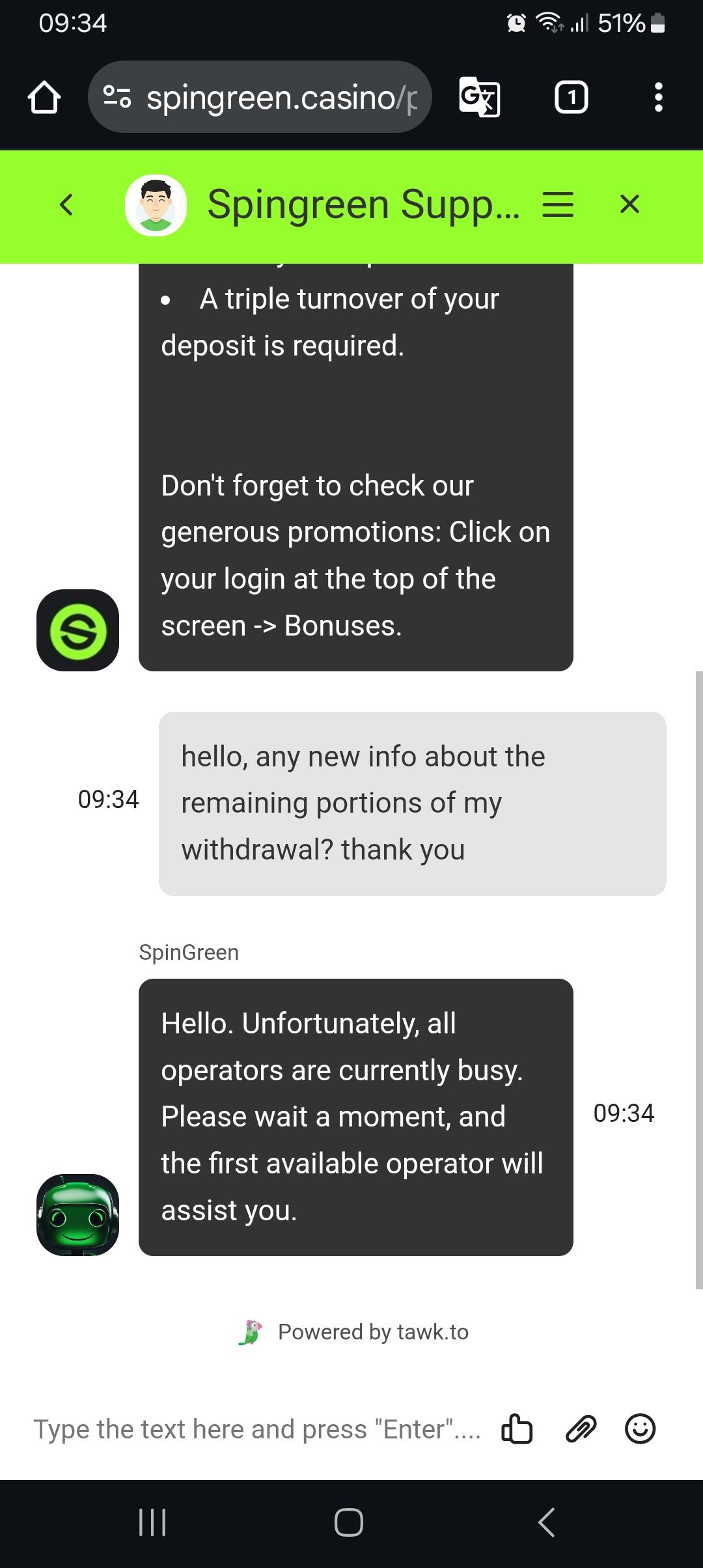This screenshot has height=1568, width=703.
Task: Open the chat widget hamburger menu
Action: coord(558,204)
